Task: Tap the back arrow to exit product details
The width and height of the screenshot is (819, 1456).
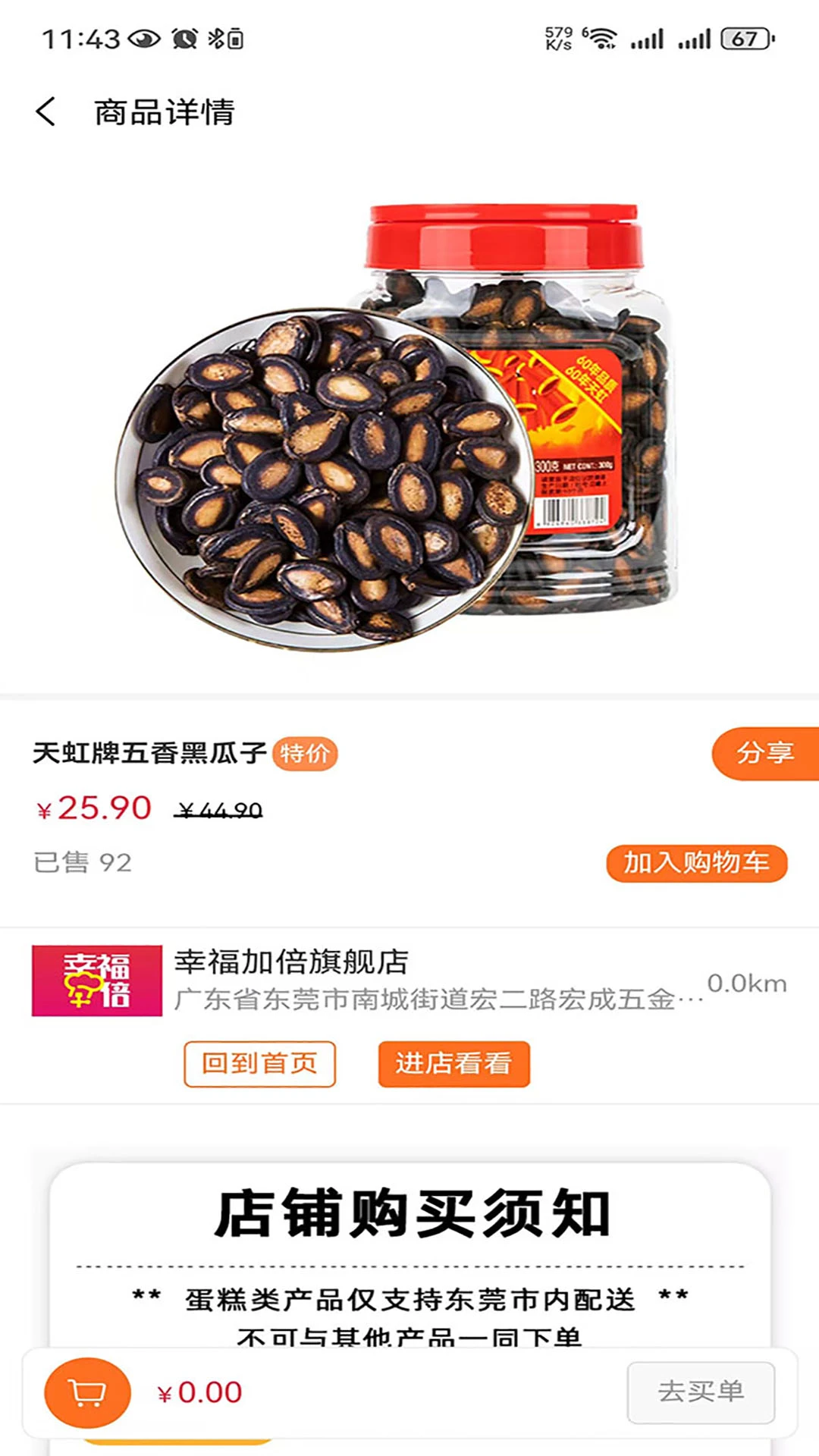Action: [x=45, y=111]
